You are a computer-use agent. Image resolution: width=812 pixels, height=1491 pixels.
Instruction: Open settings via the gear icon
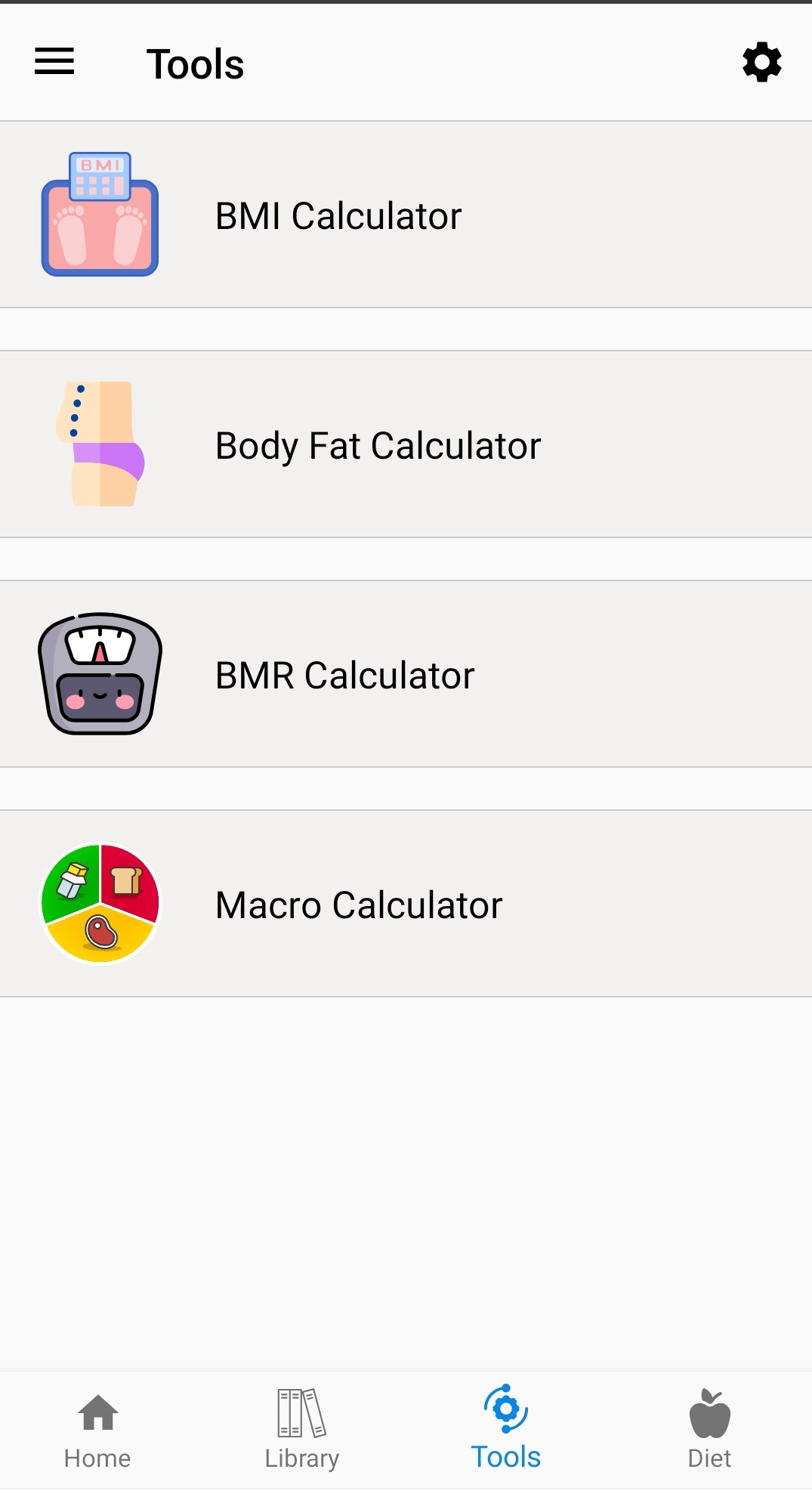[761, 62]
